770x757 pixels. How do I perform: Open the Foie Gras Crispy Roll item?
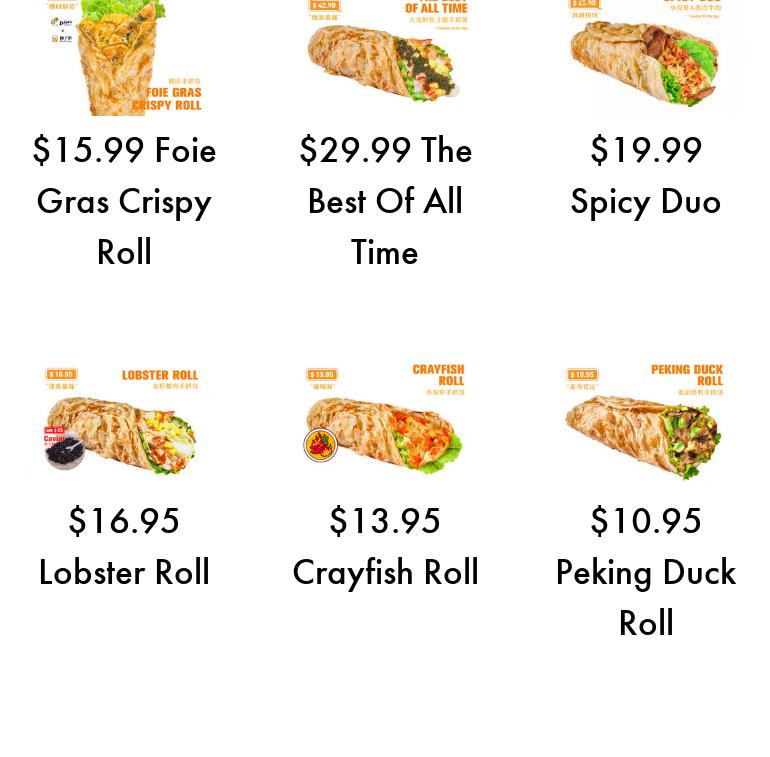pyautogui.click(x=124, y=200)
